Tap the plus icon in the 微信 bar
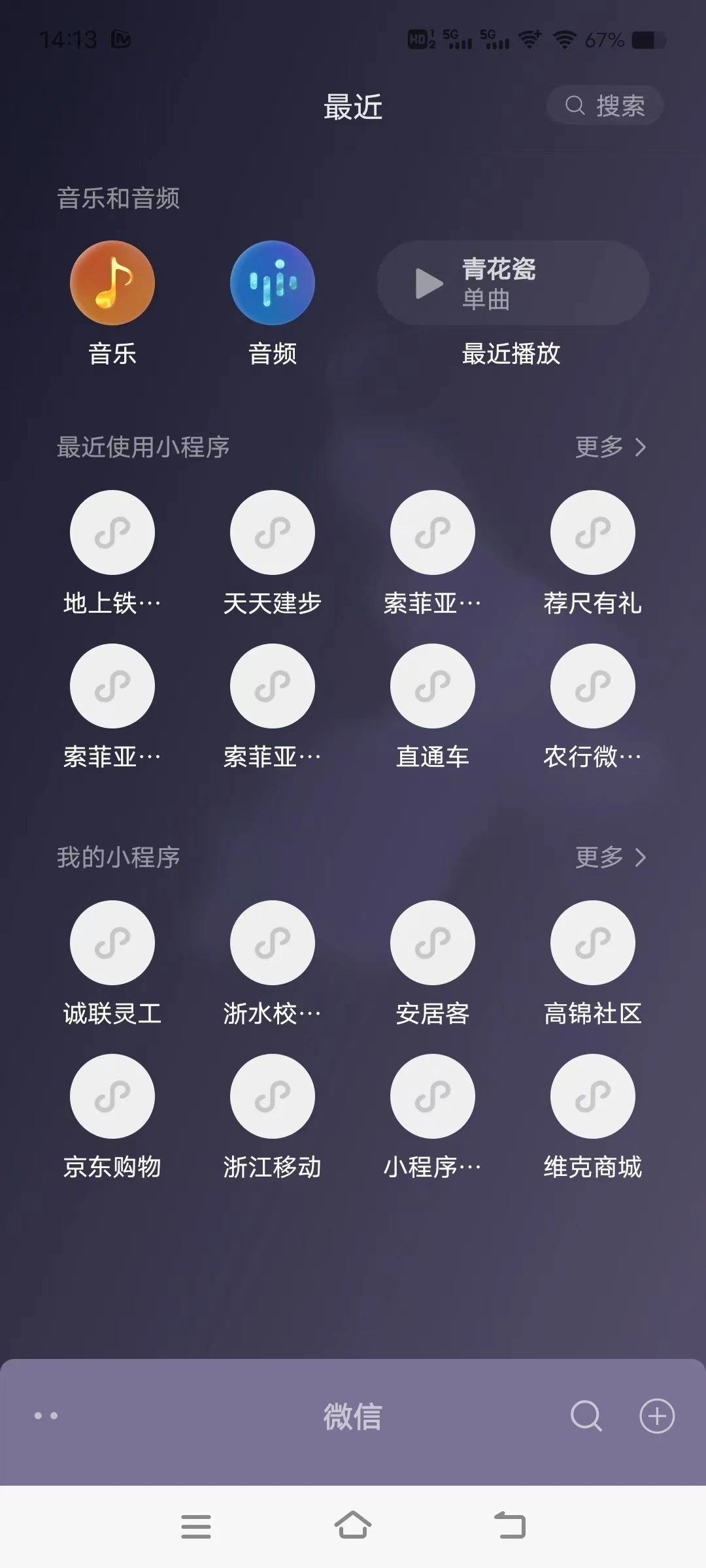706x1568 pixels. (657, 1416)
